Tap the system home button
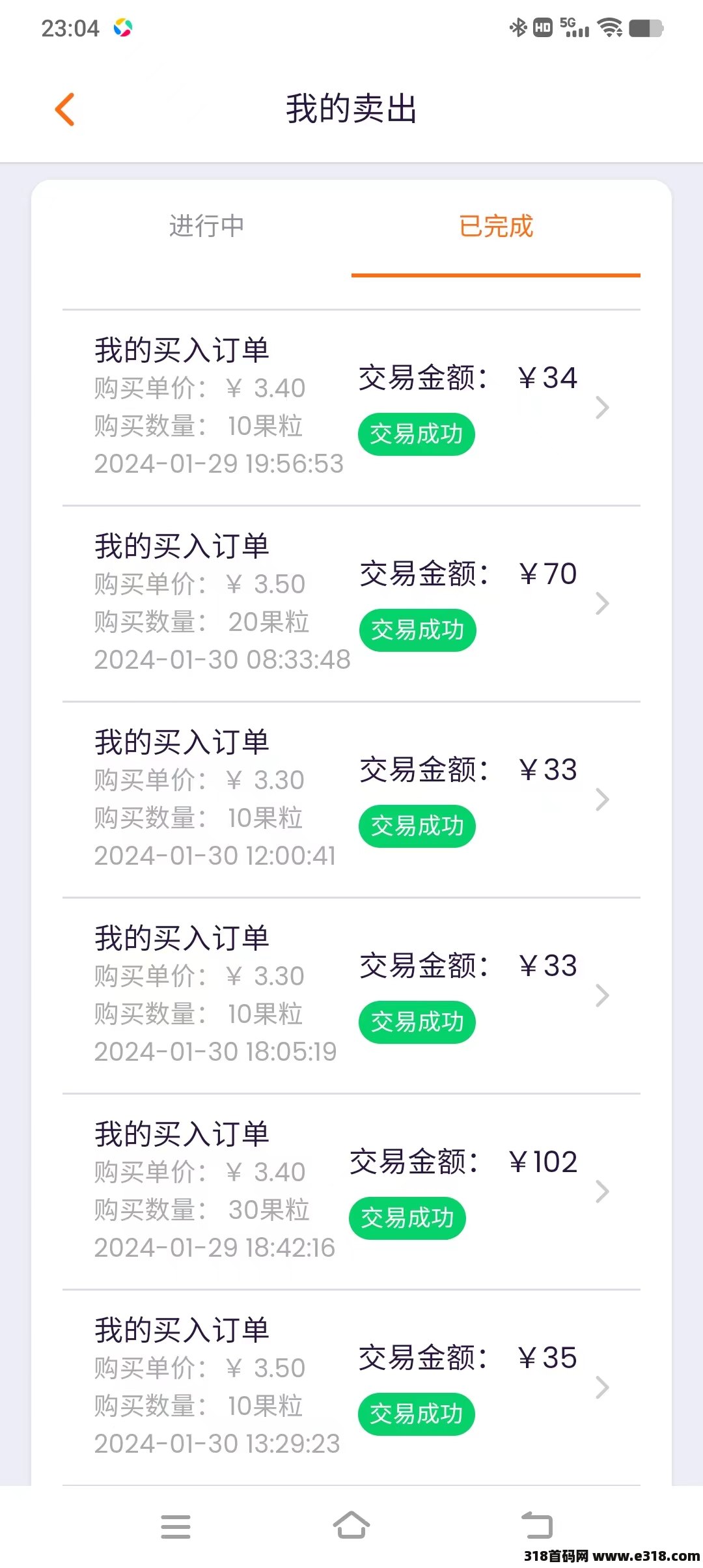Screen dimensions: 703x1568 (351, 1525)
